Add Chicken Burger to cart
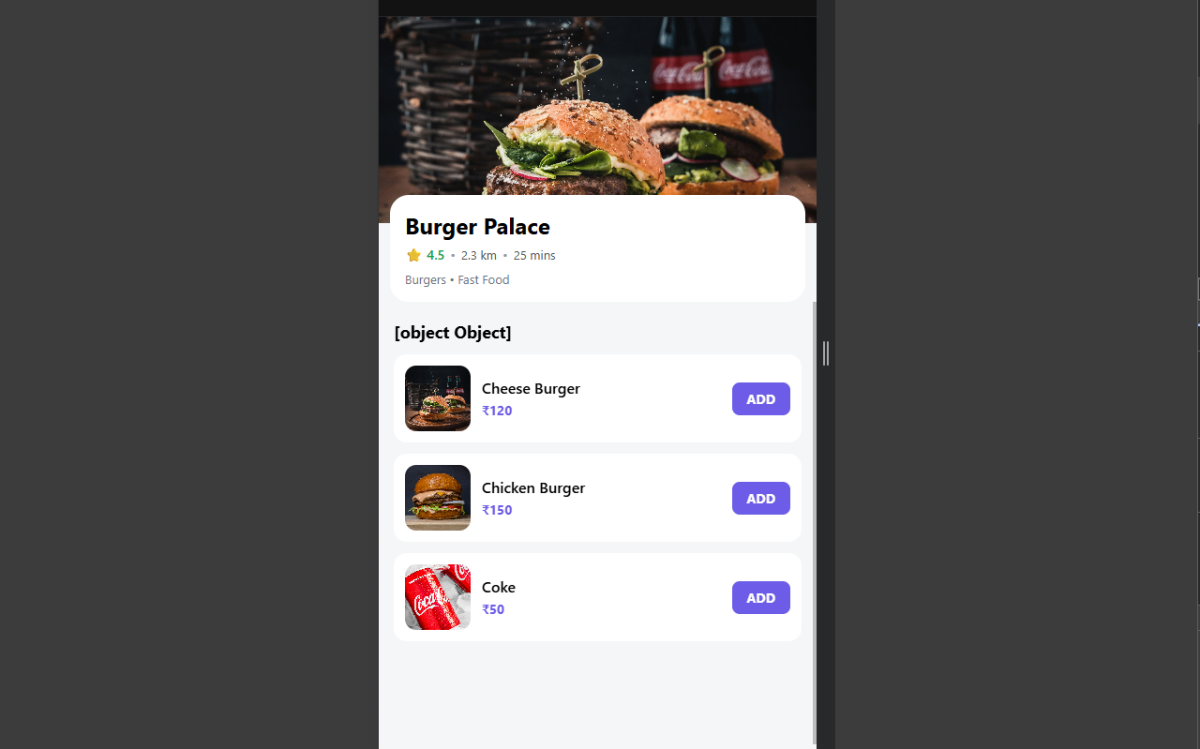The image size is (1200, 749). [x=760, y=498]
